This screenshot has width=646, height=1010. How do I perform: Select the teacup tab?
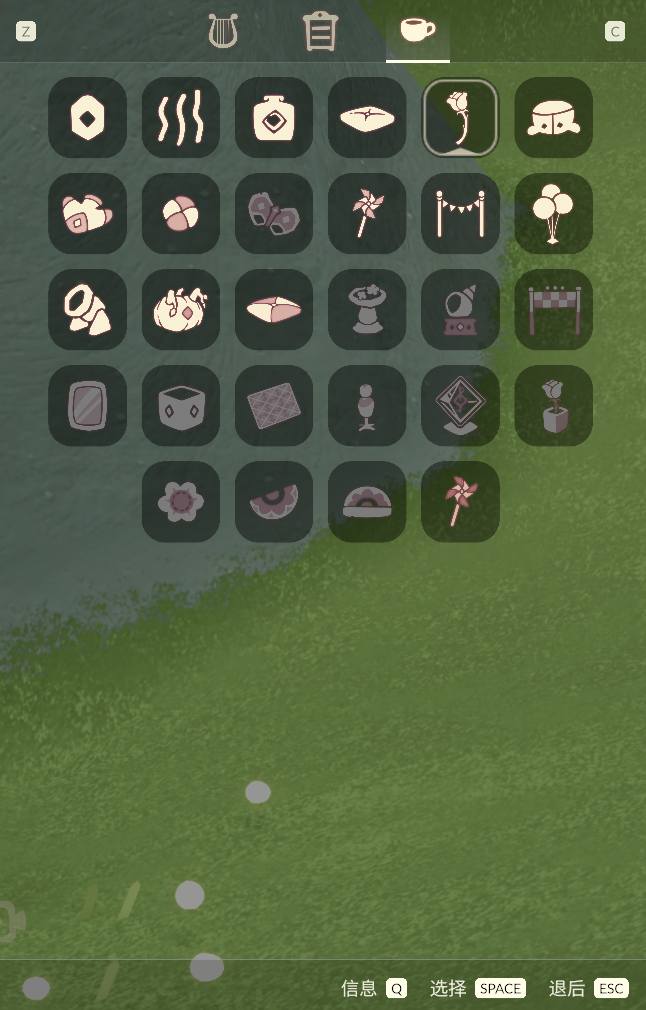417,30
